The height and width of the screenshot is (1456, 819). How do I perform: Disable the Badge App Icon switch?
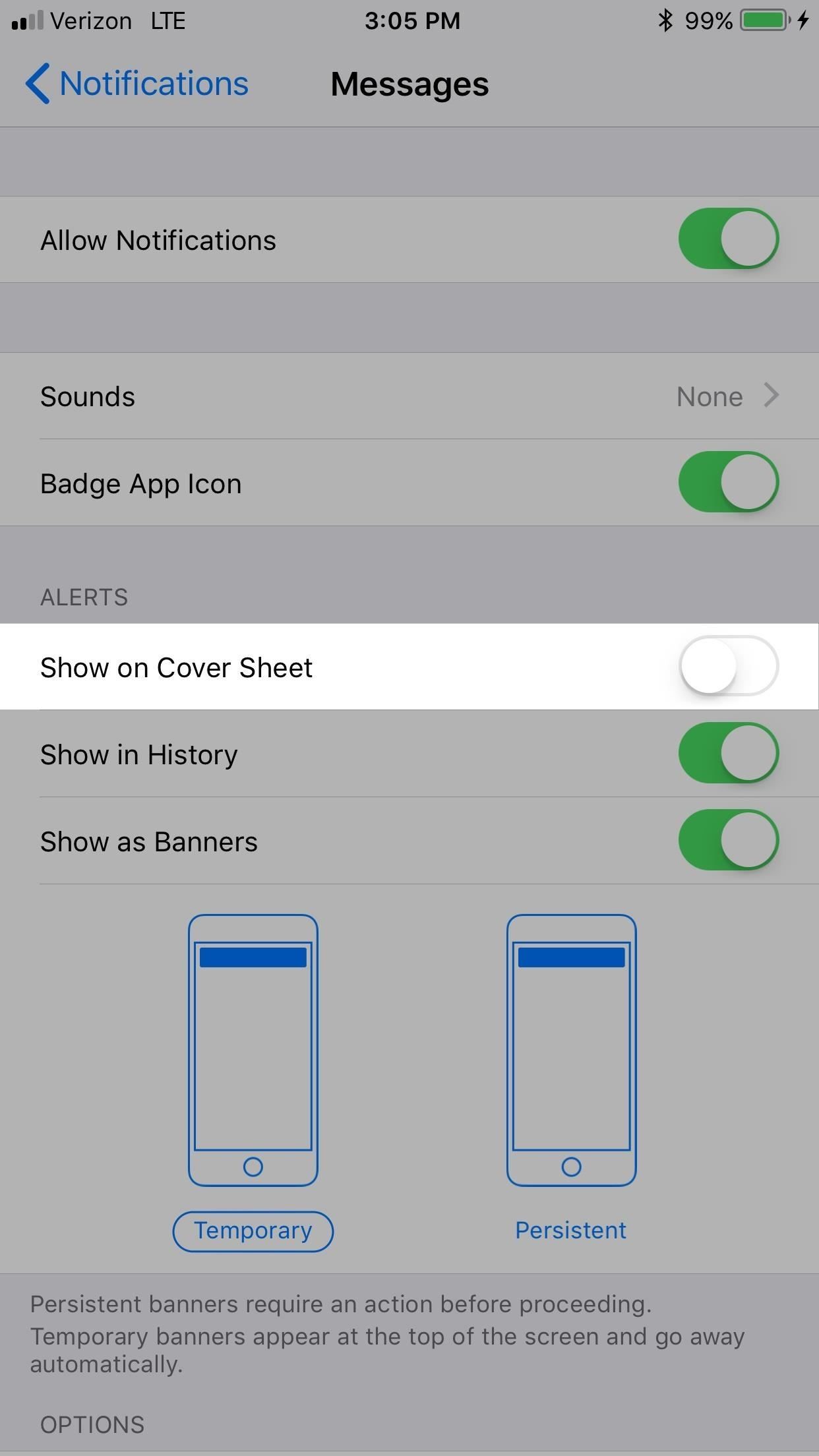pyautogui.click(x=728, y=482)
